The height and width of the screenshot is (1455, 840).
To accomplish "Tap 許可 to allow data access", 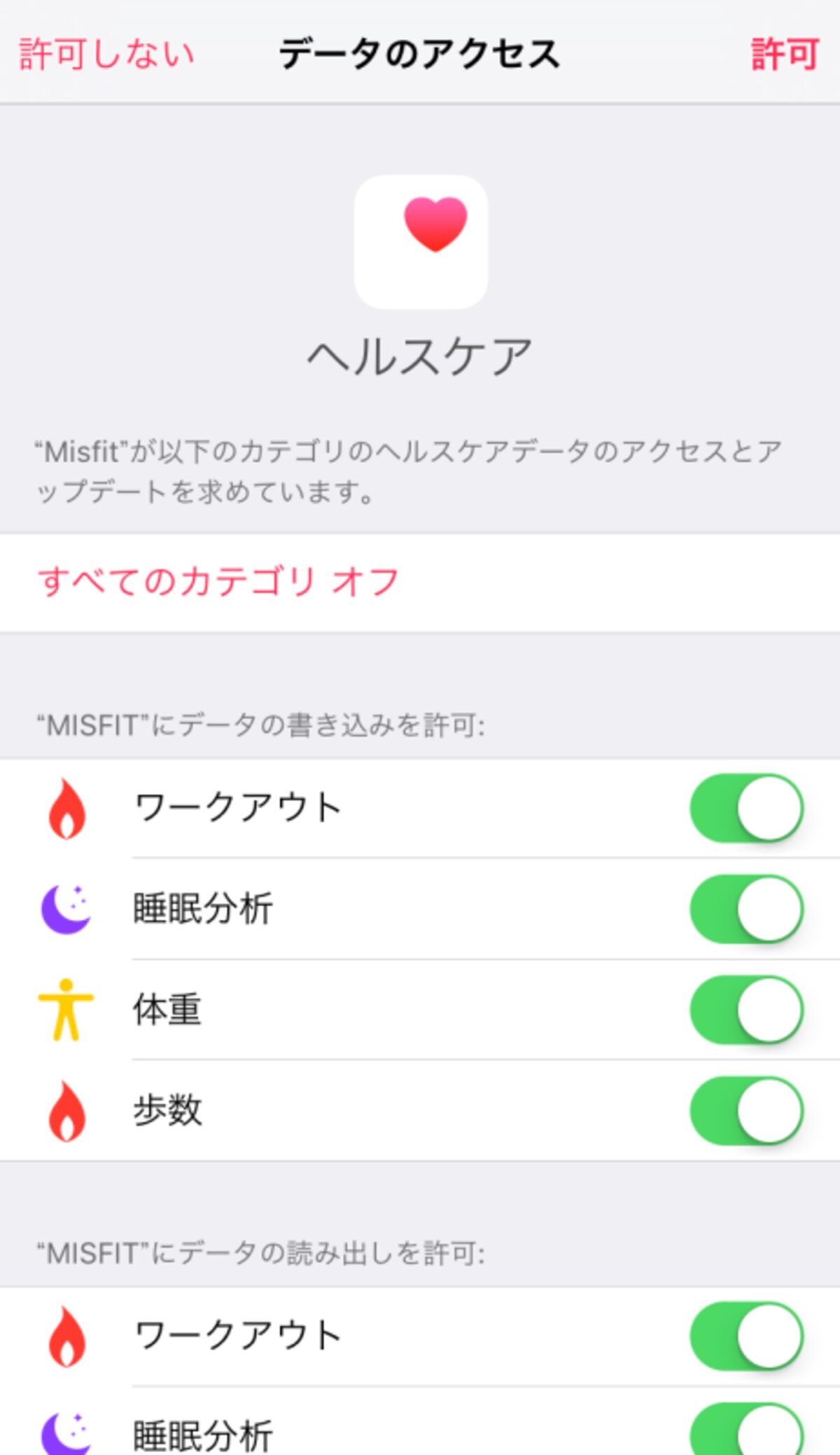I will (x=785, y=54).
